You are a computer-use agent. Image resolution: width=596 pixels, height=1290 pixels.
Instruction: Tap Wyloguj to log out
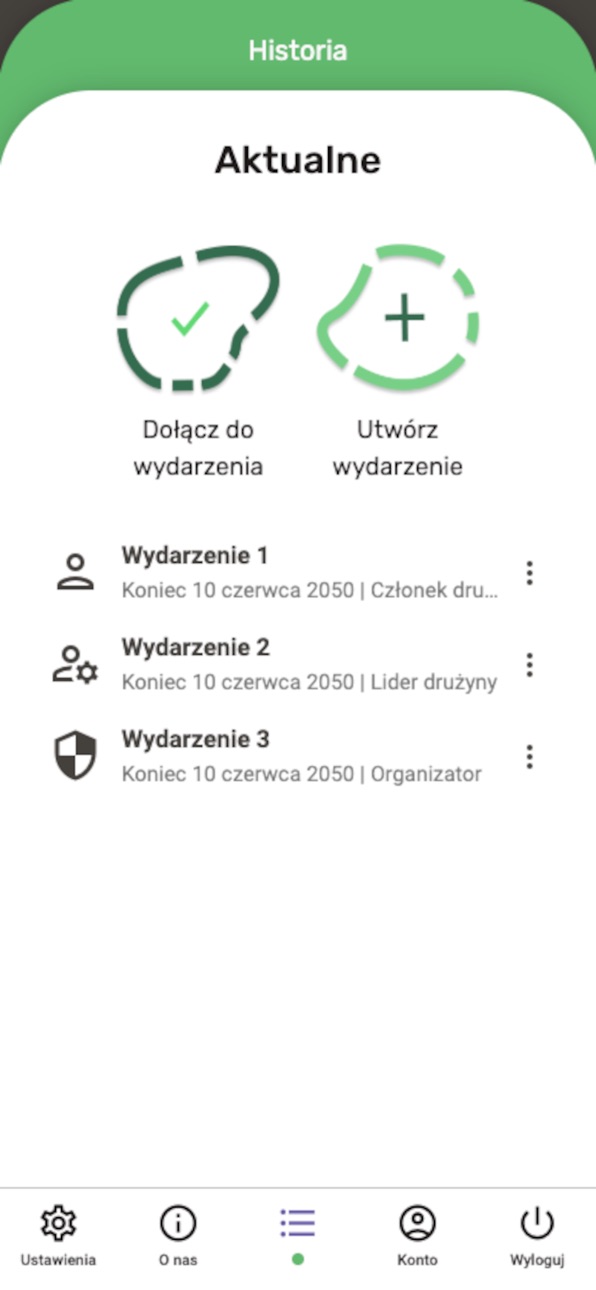pos(538,1236)
